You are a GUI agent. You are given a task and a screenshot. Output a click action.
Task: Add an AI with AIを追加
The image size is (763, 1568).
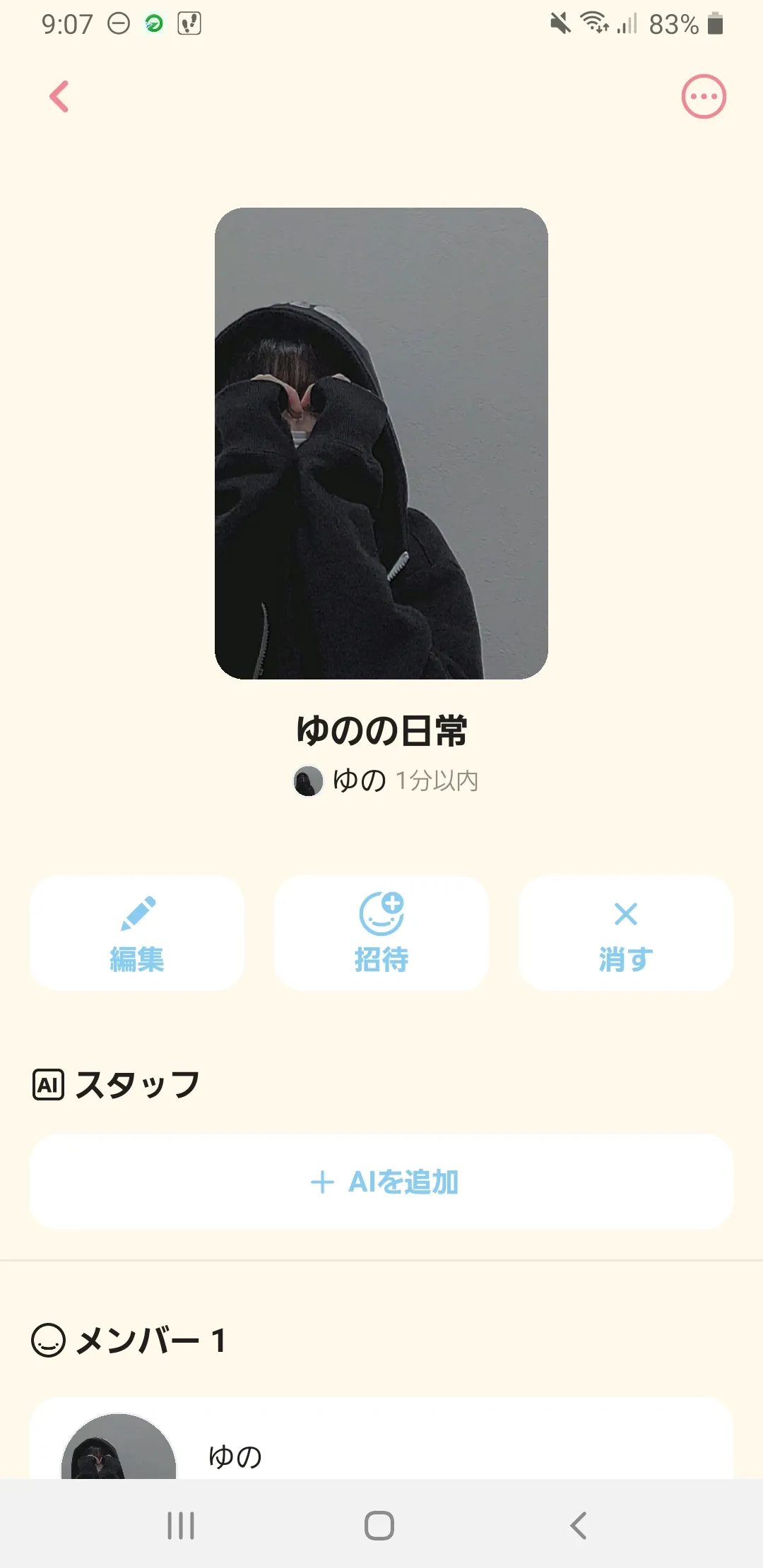point(381,1182)
